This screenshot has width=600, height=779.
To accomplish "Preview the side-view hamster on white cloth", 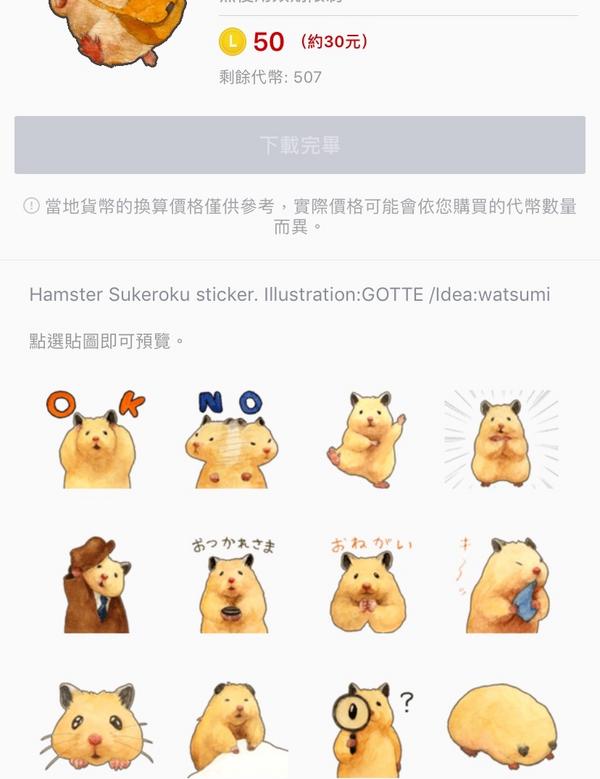I will (x=231, y=730).
